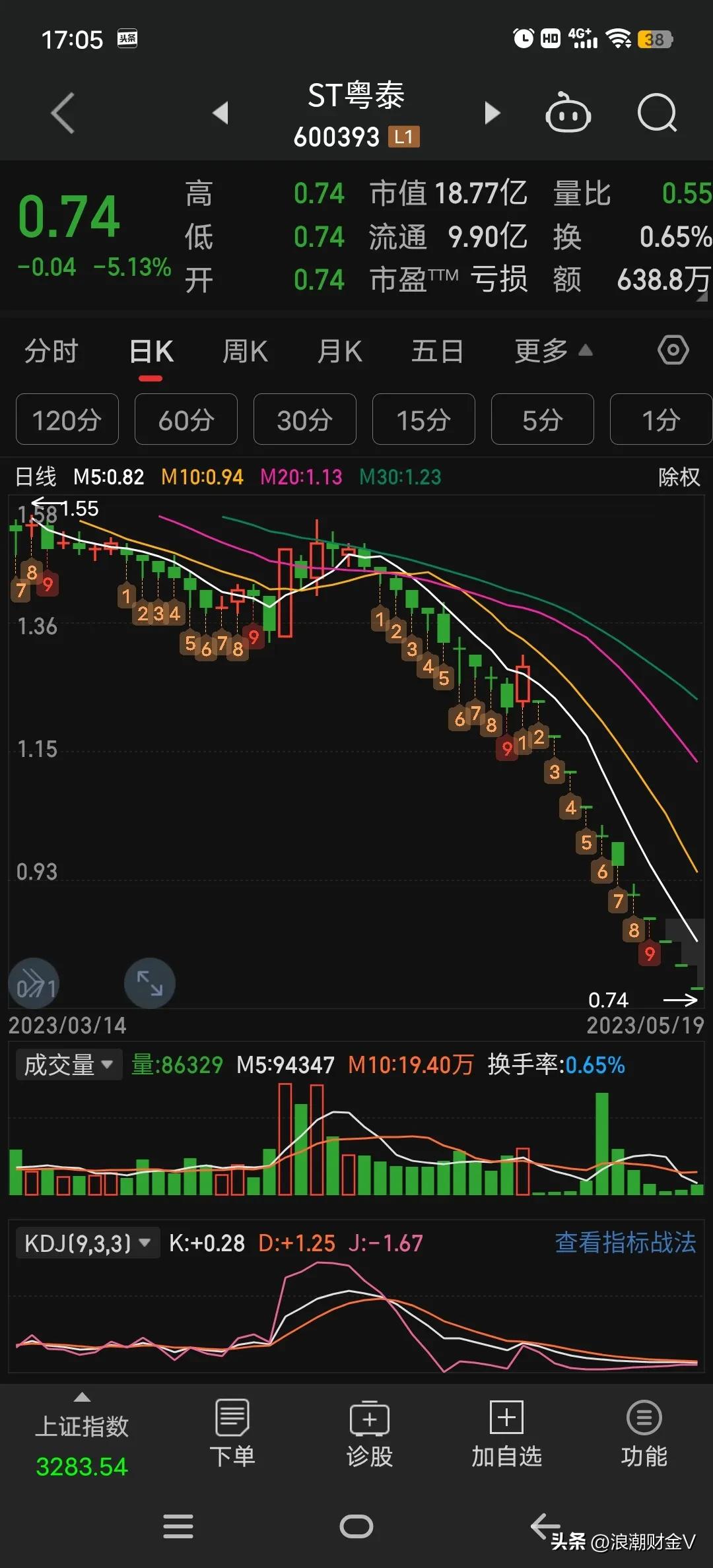Tap the order placement (下单) icon
The image size is (713, 1568).
[x=232, y=1435]
